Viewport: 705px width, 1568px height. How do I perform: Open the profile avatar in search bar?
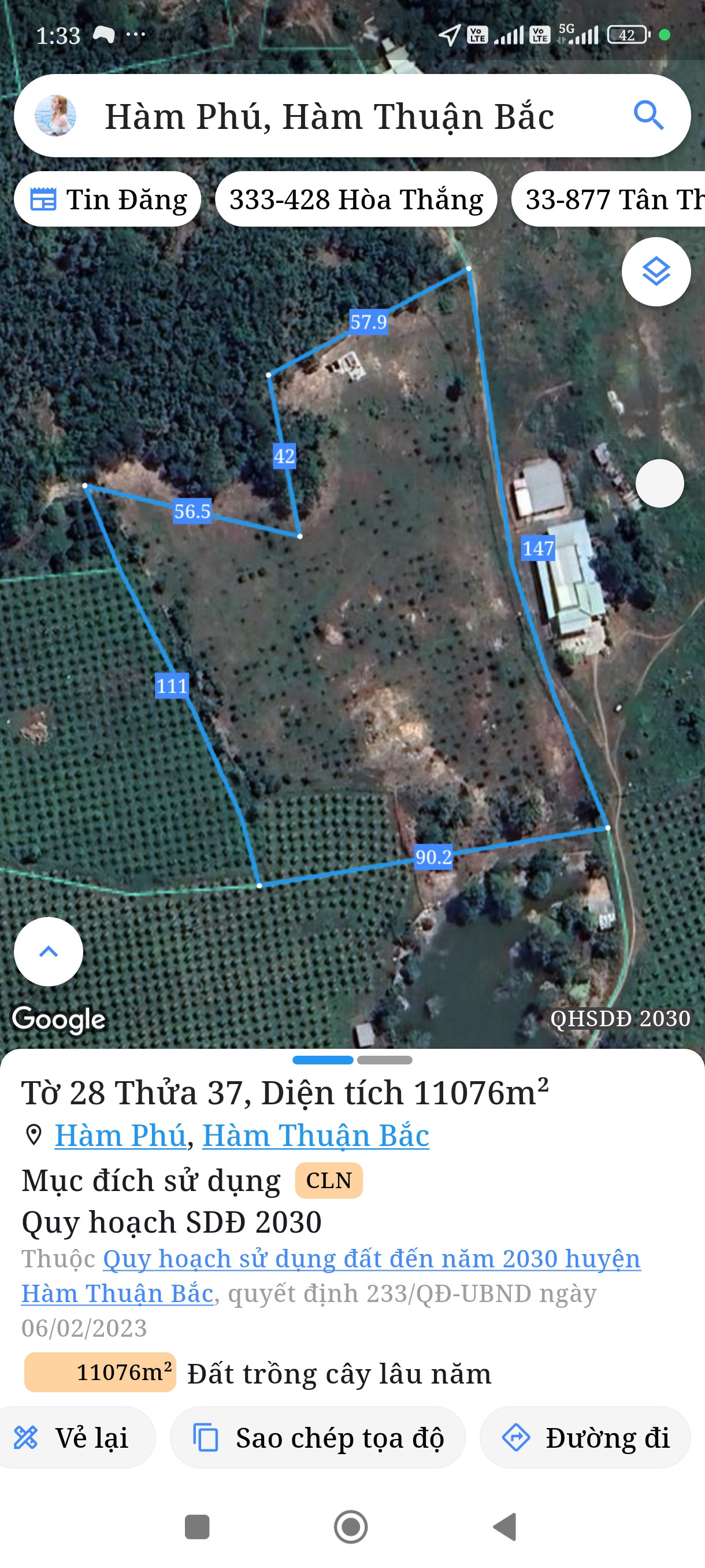pyautogui.click(x=55, y=116)
